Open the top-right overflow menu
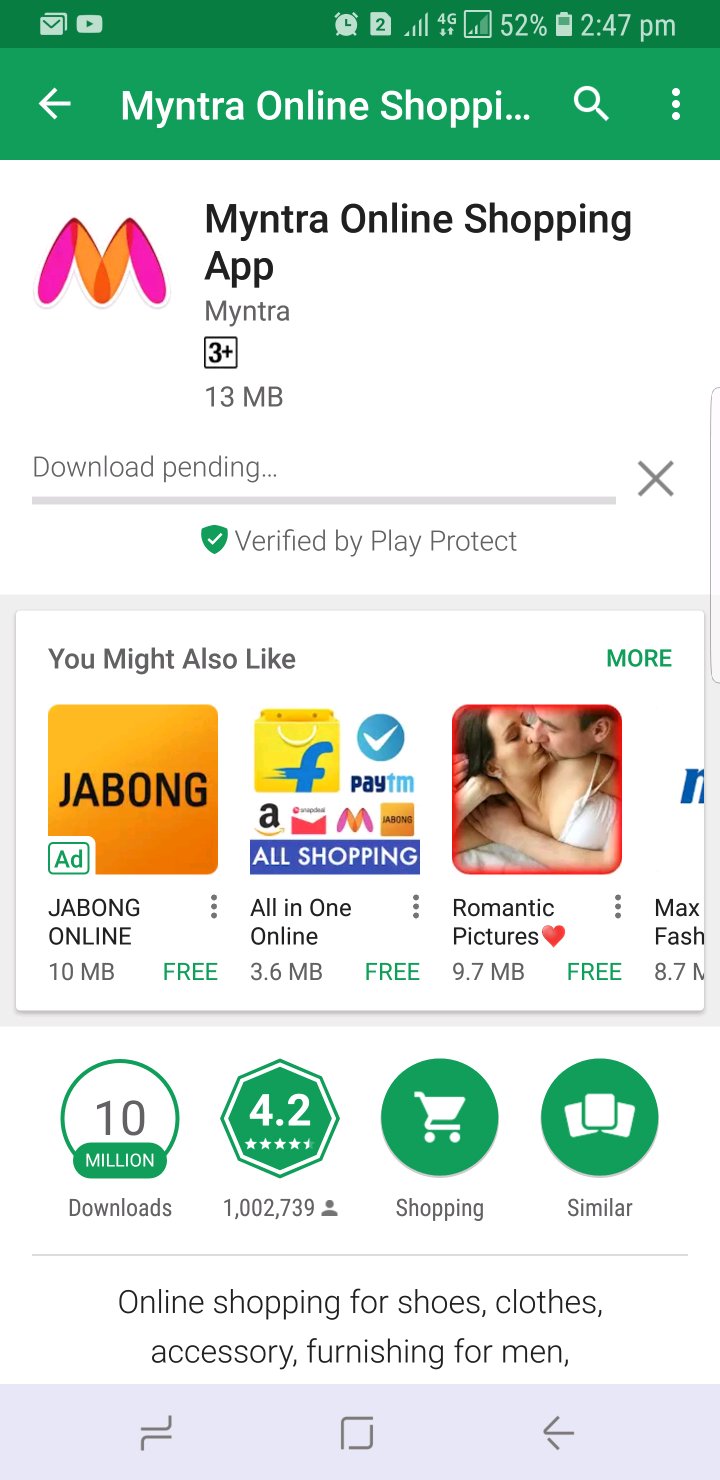Image resolution: width=720 pixels, height=1480 pixels. (x=676, y=104)
